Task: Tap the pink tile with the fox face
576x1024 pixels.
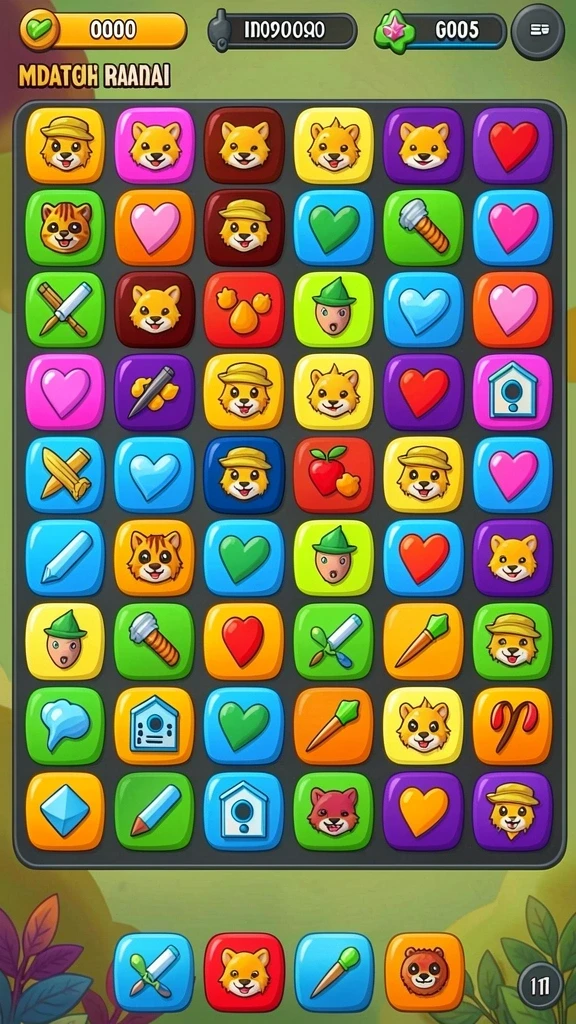Action: click(154, 145)
